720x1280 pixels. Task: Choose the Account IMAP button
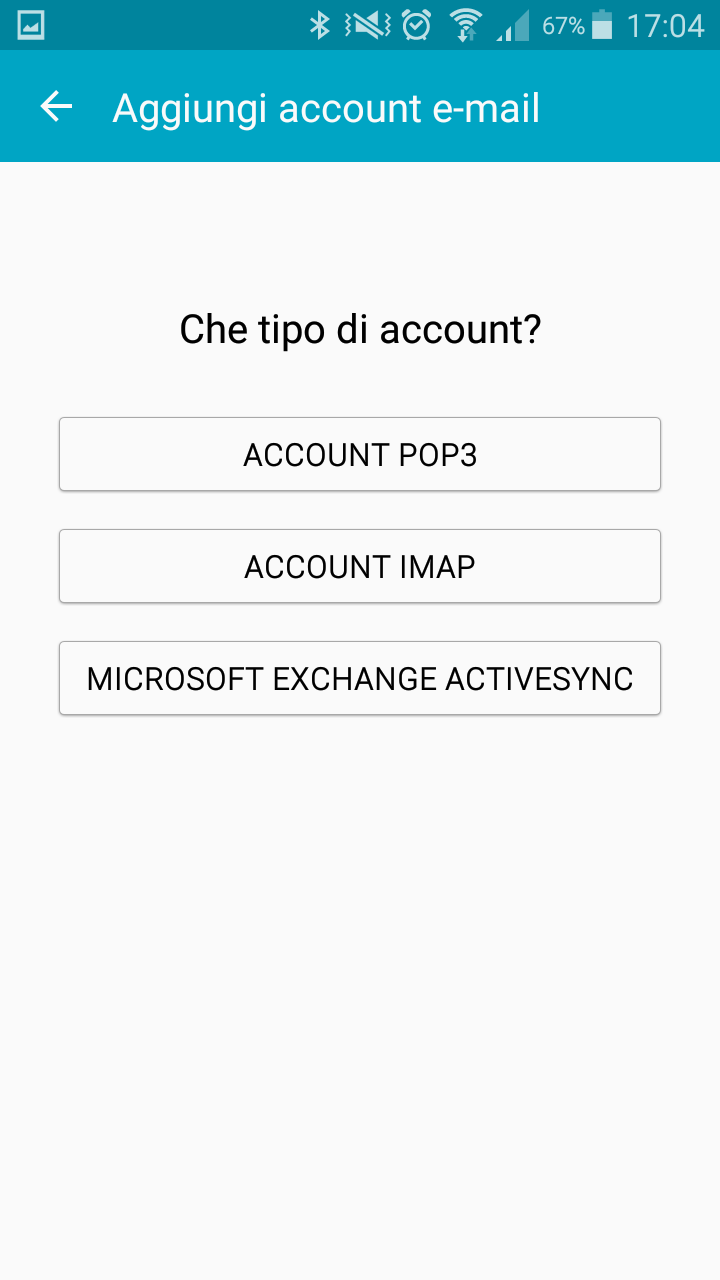(x=360, y=566)
